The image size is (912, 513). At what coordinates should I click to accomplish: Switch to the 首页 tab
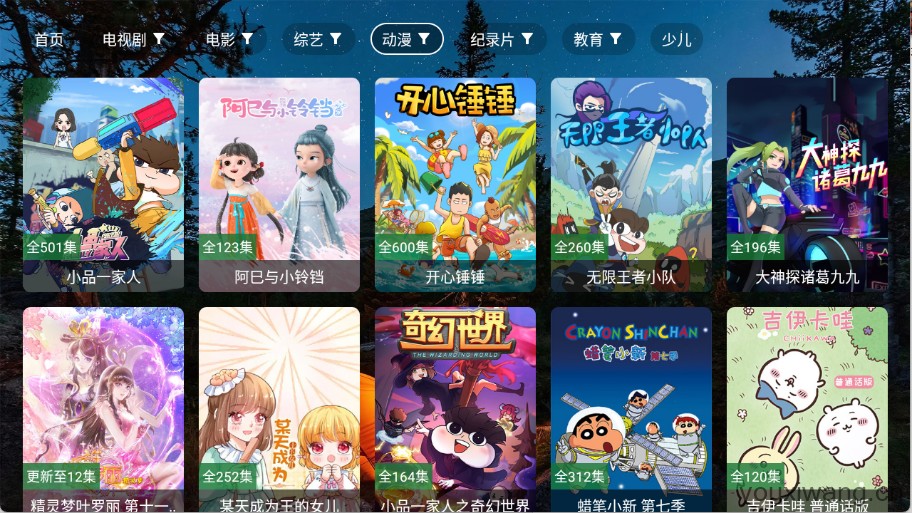point(49,40)
